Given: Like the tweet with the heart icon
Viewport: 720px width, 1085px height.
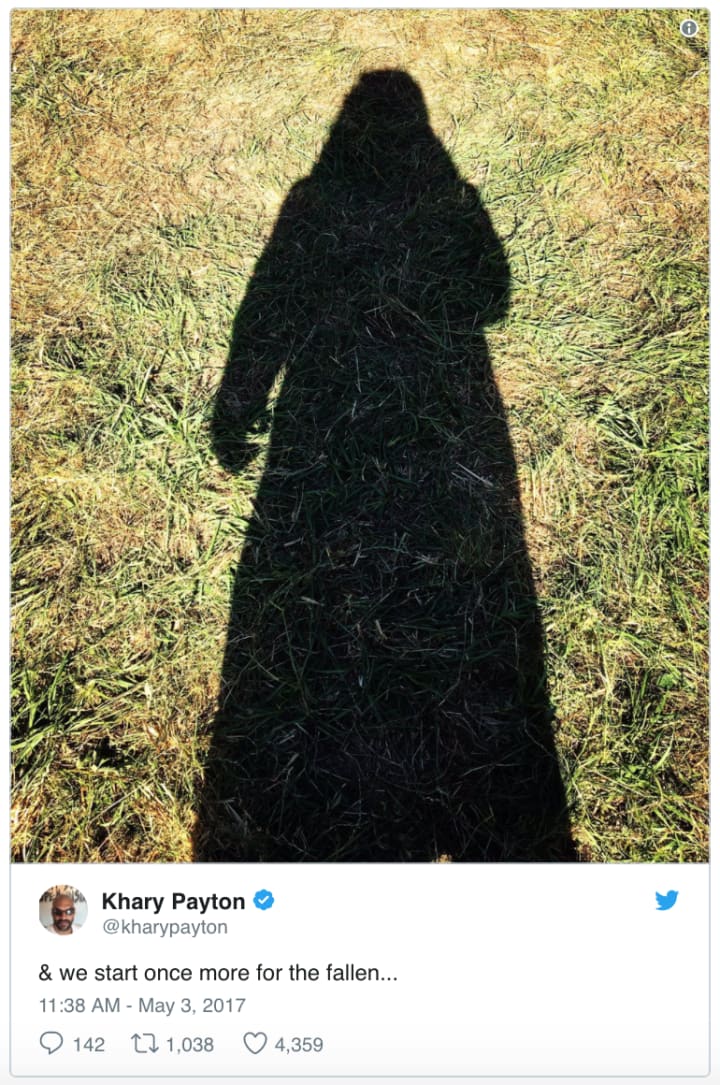Looking at the screenshot, I should pyautogui.click(x=256, y=1043).
